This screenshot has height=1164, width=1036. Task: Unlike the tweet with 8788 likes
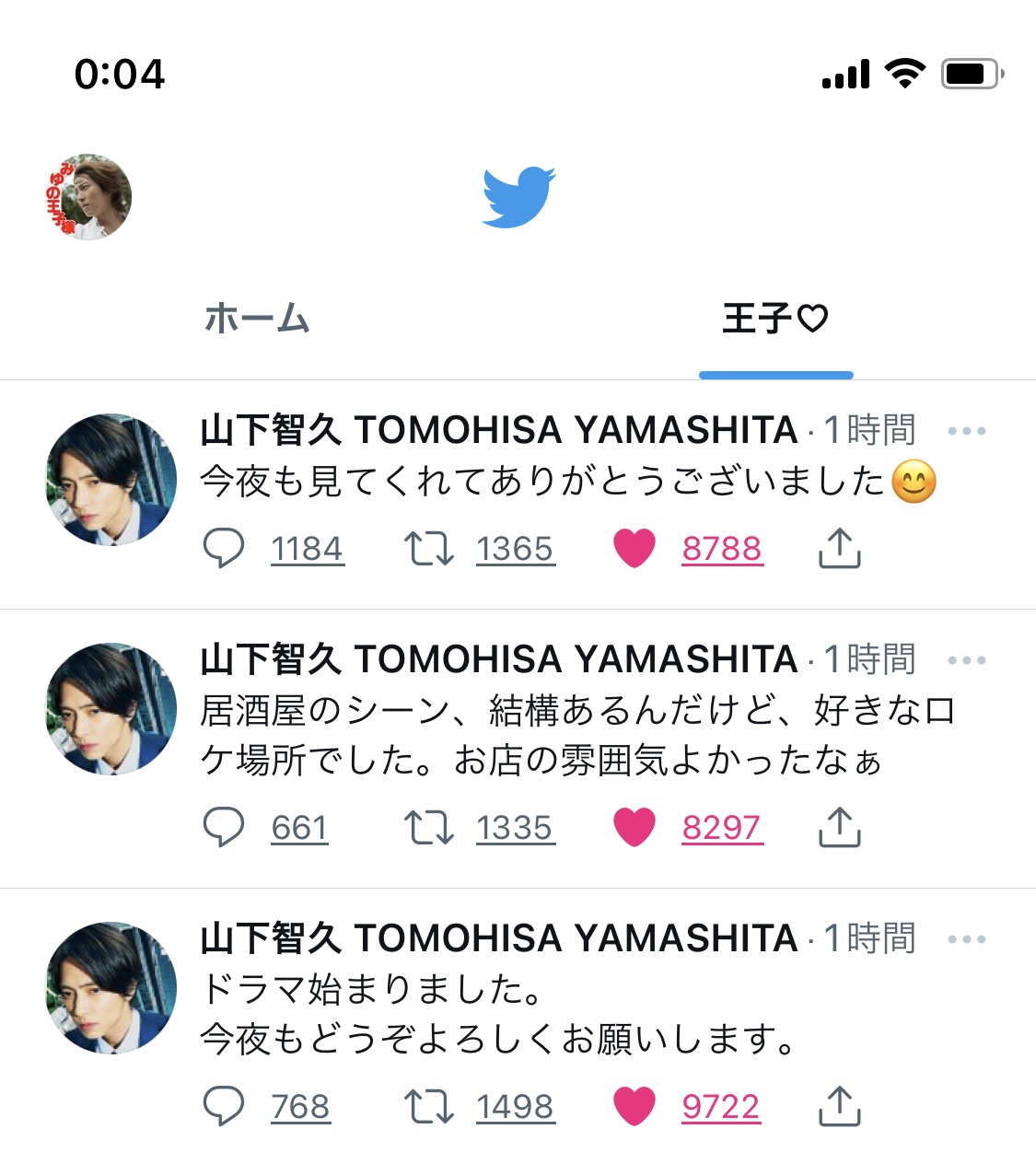(x=634, y=549)
